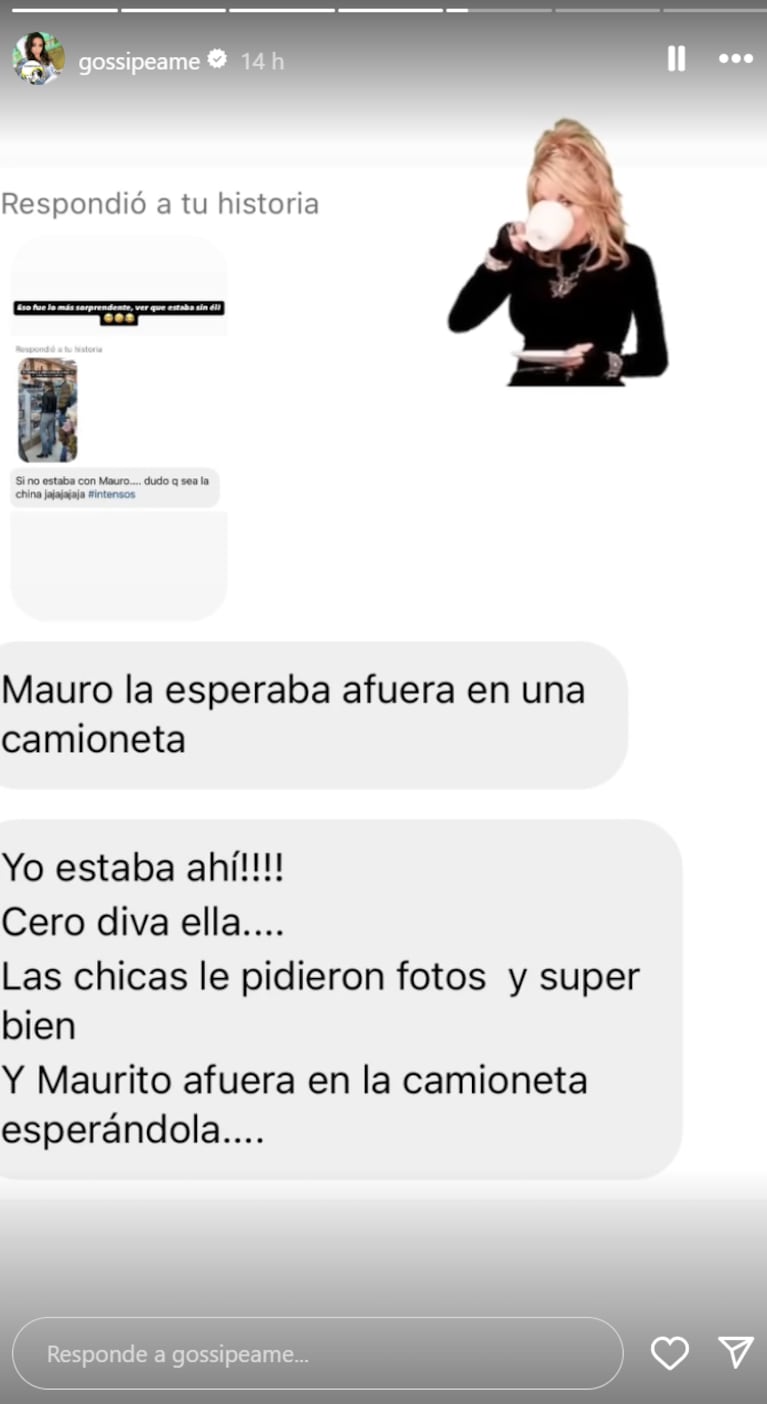Tap the Responde a gossipeame reply field
This screenshot has width=767, height=1404.
(317, 1353)
